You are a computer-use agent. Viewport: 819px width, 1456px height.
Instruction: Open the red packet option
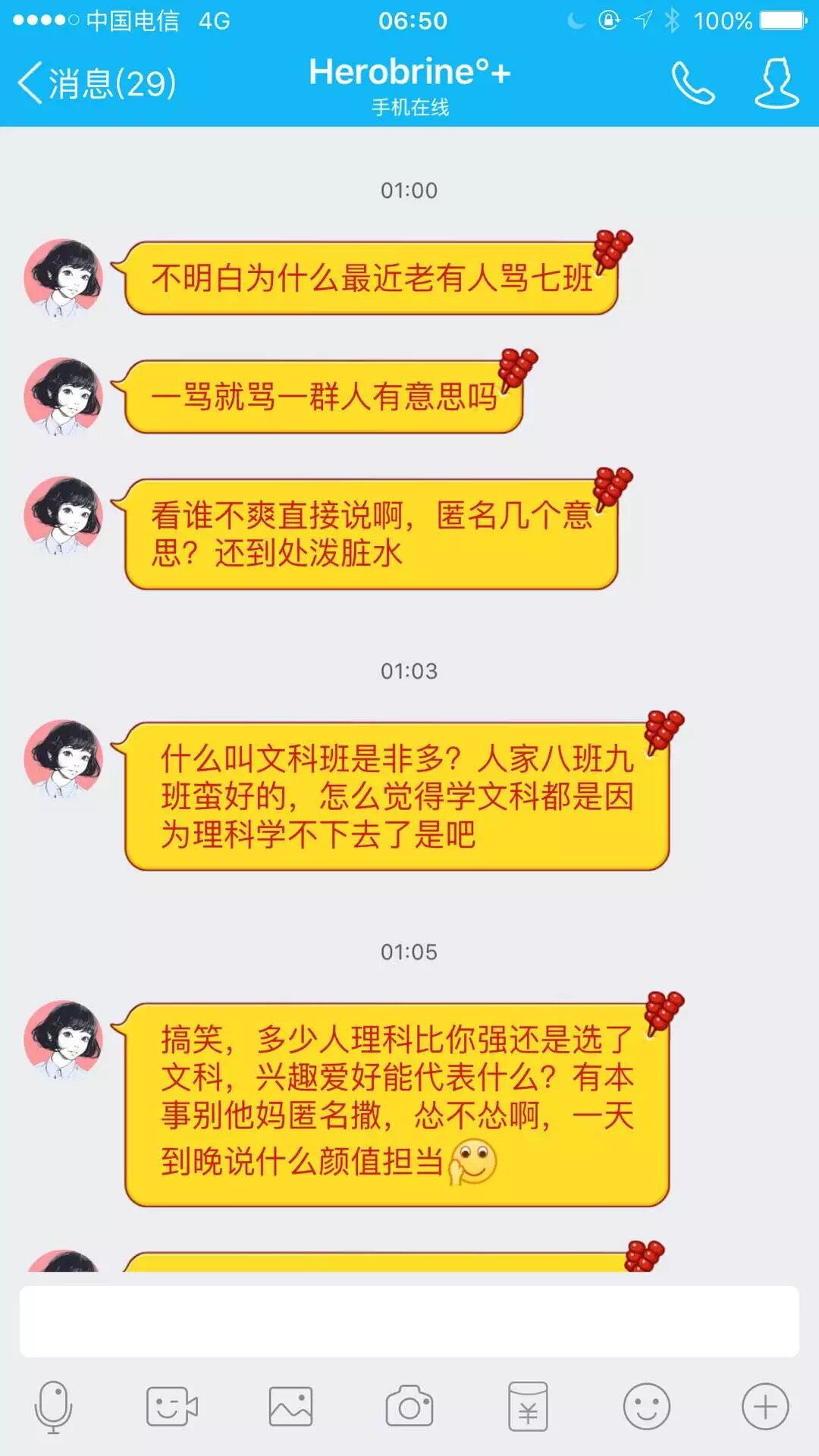point(528,1407)
